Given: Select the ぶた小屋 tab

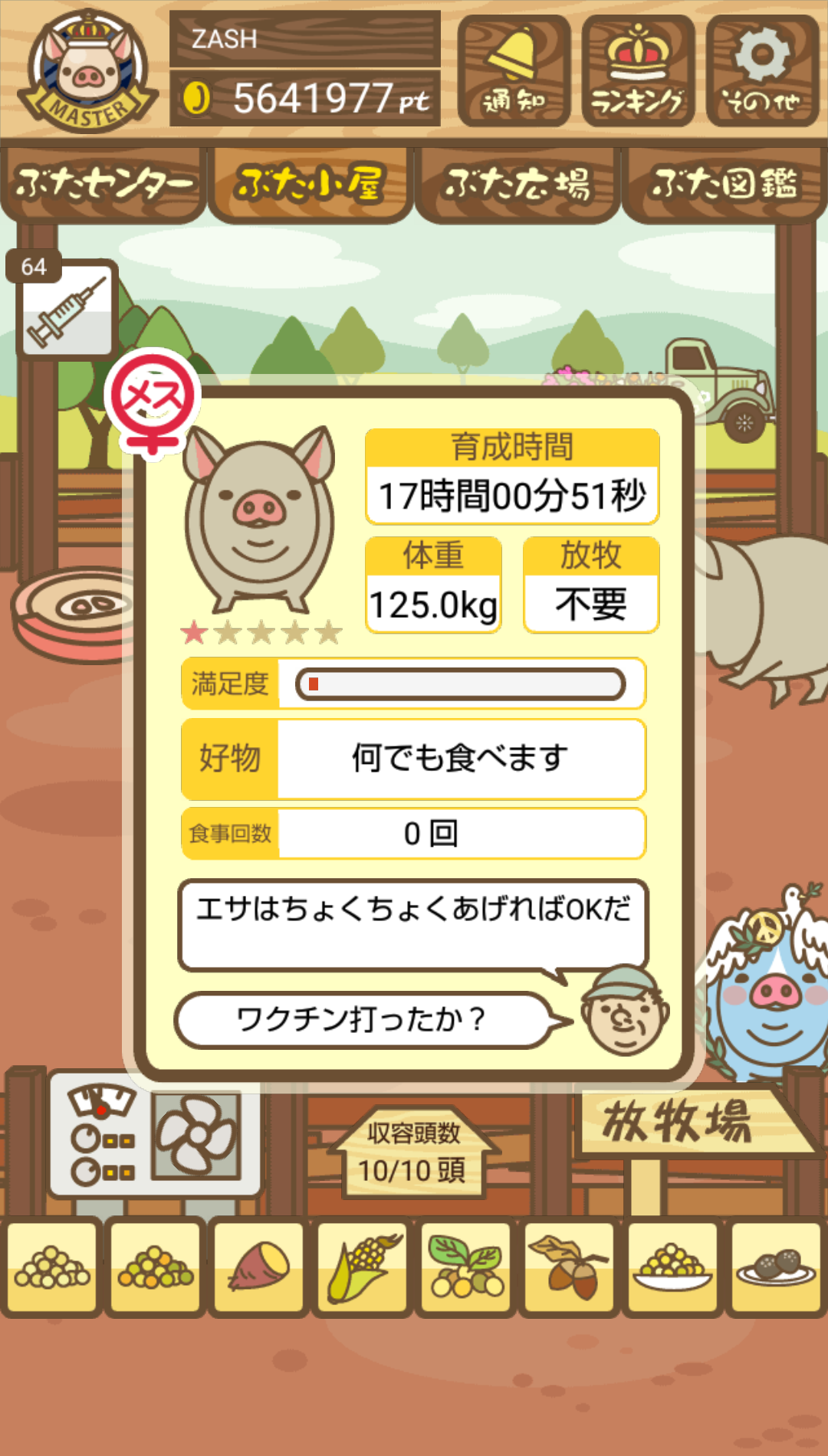Looking at the screenshot, I should pos(310,185).
